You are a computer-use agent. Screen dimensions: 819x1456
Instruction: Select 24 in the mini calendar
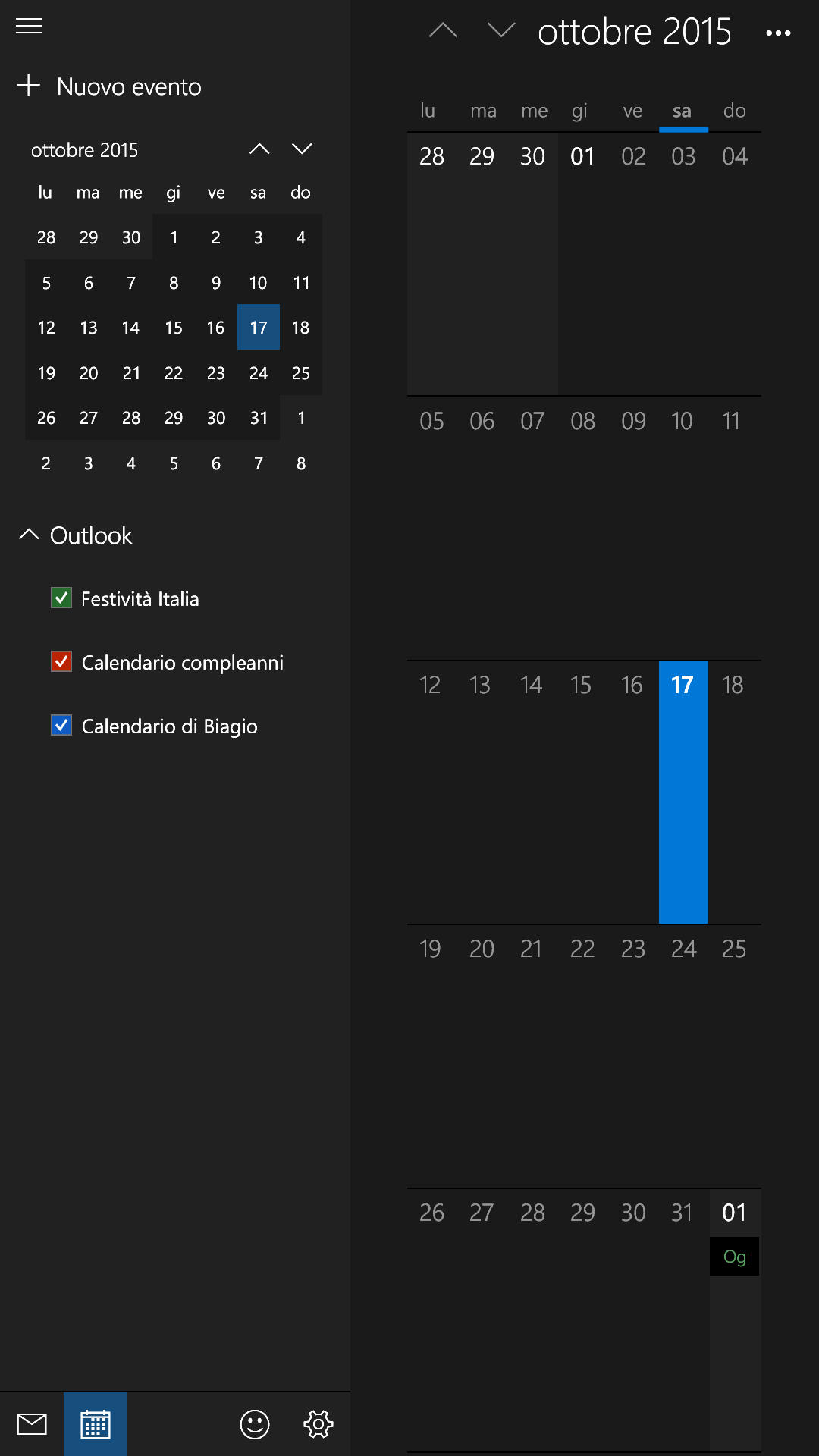tap(259, 373)
